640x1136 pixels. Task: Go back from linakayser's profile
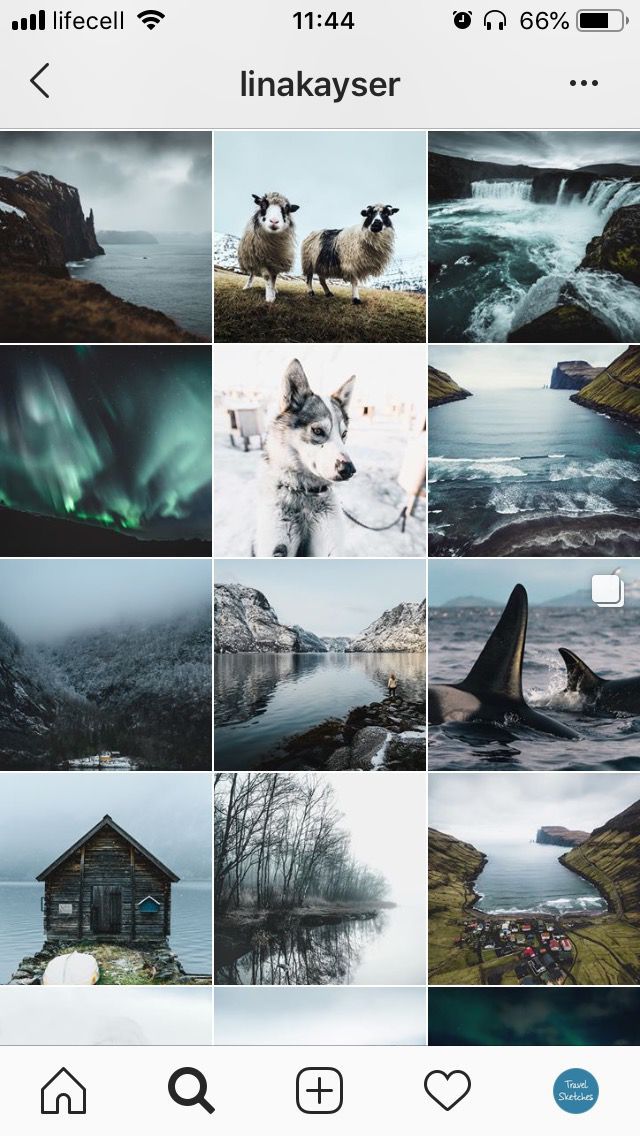(x=40, y=82)
